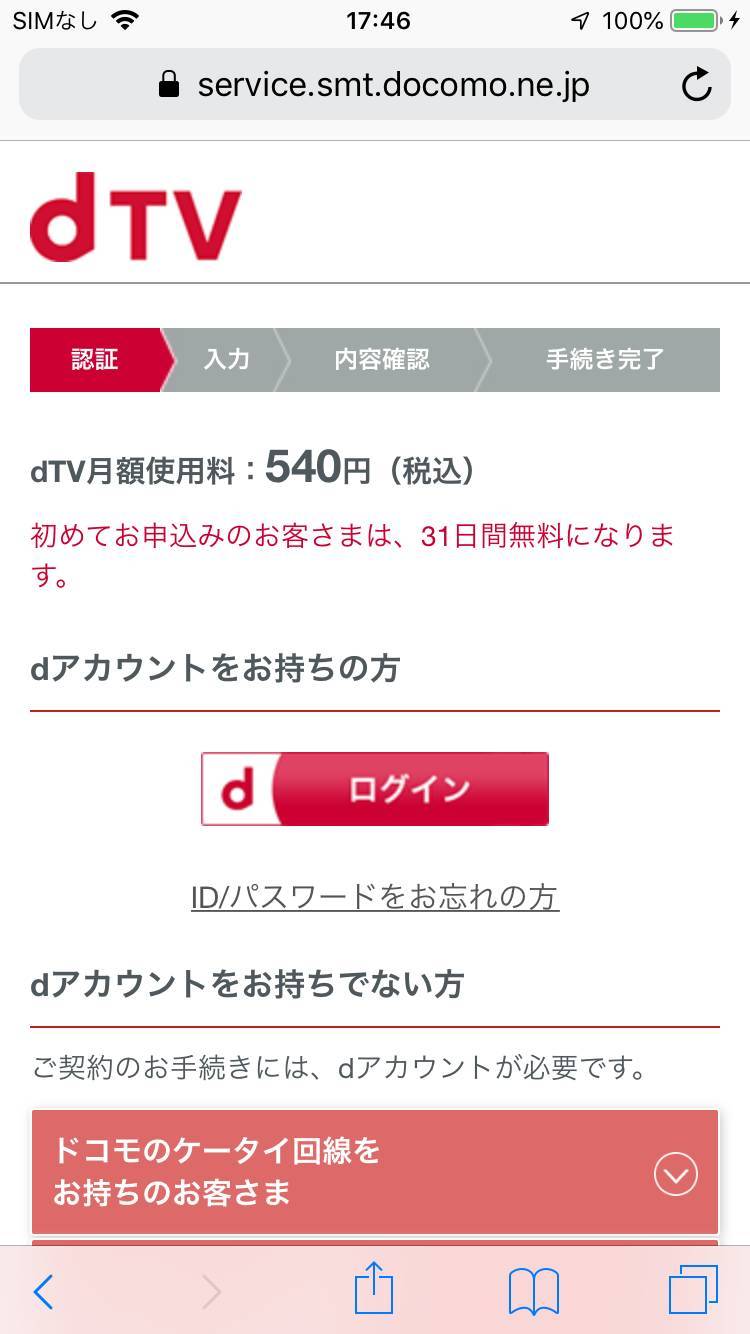This screenshot has width=750, height=1334.
Task: Open the Safari share sheet
Action: (x=375, y=1288)
